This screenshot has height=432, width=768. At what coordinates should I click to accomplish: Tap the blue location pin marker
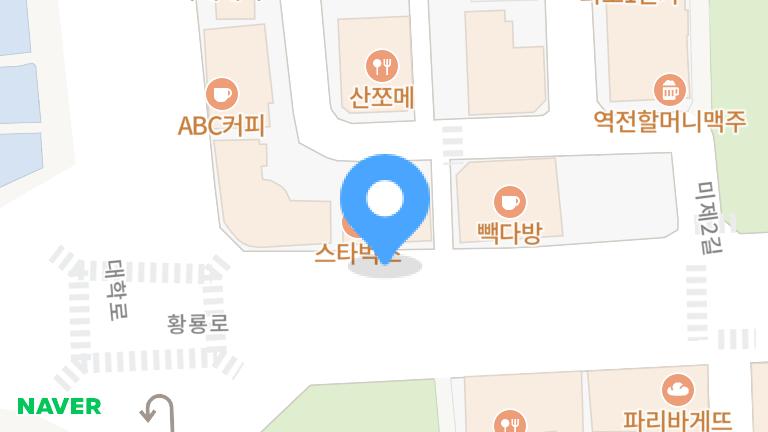[385, 201]
